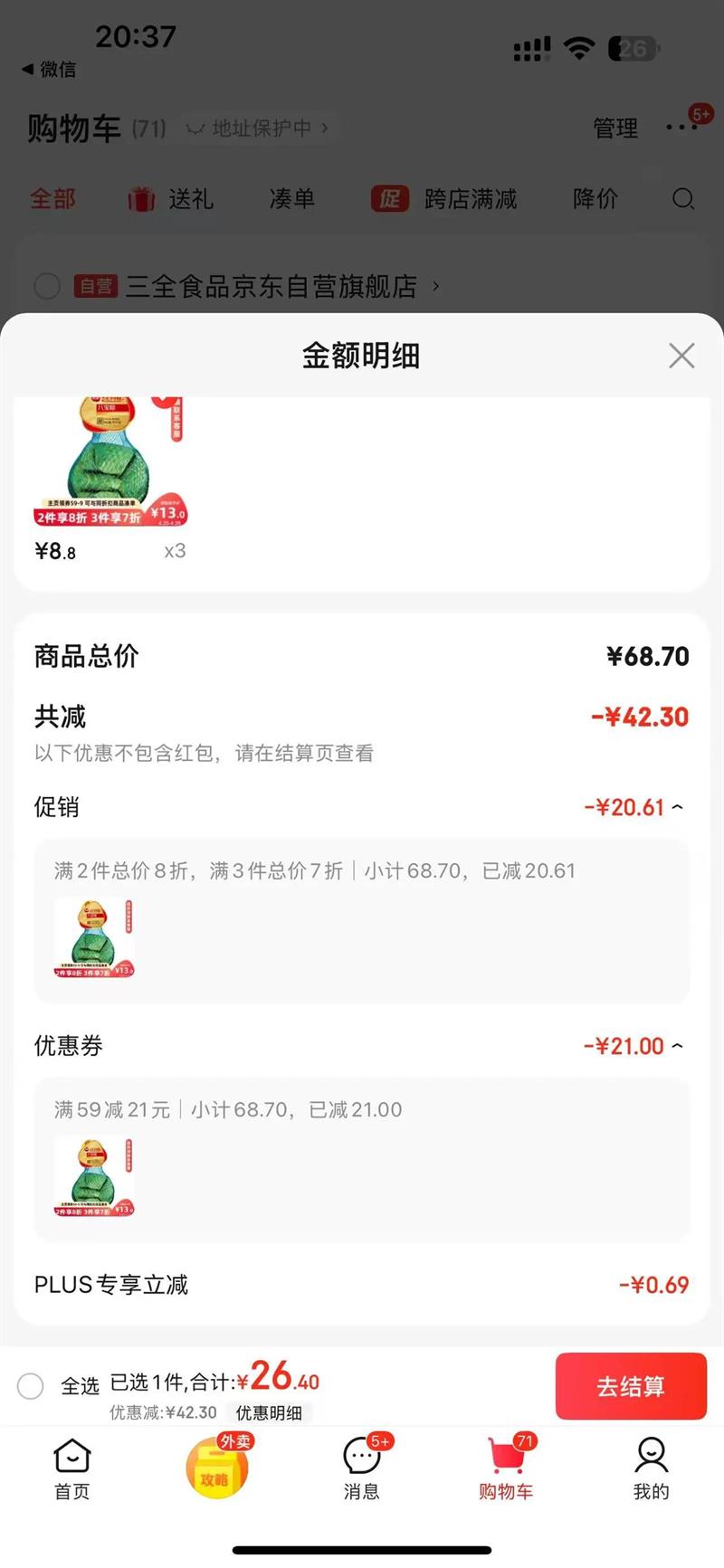This screenshot has height=1568, width=724.
Task: Collapse the 优惠券 discount details
Action: point(677,1046)
